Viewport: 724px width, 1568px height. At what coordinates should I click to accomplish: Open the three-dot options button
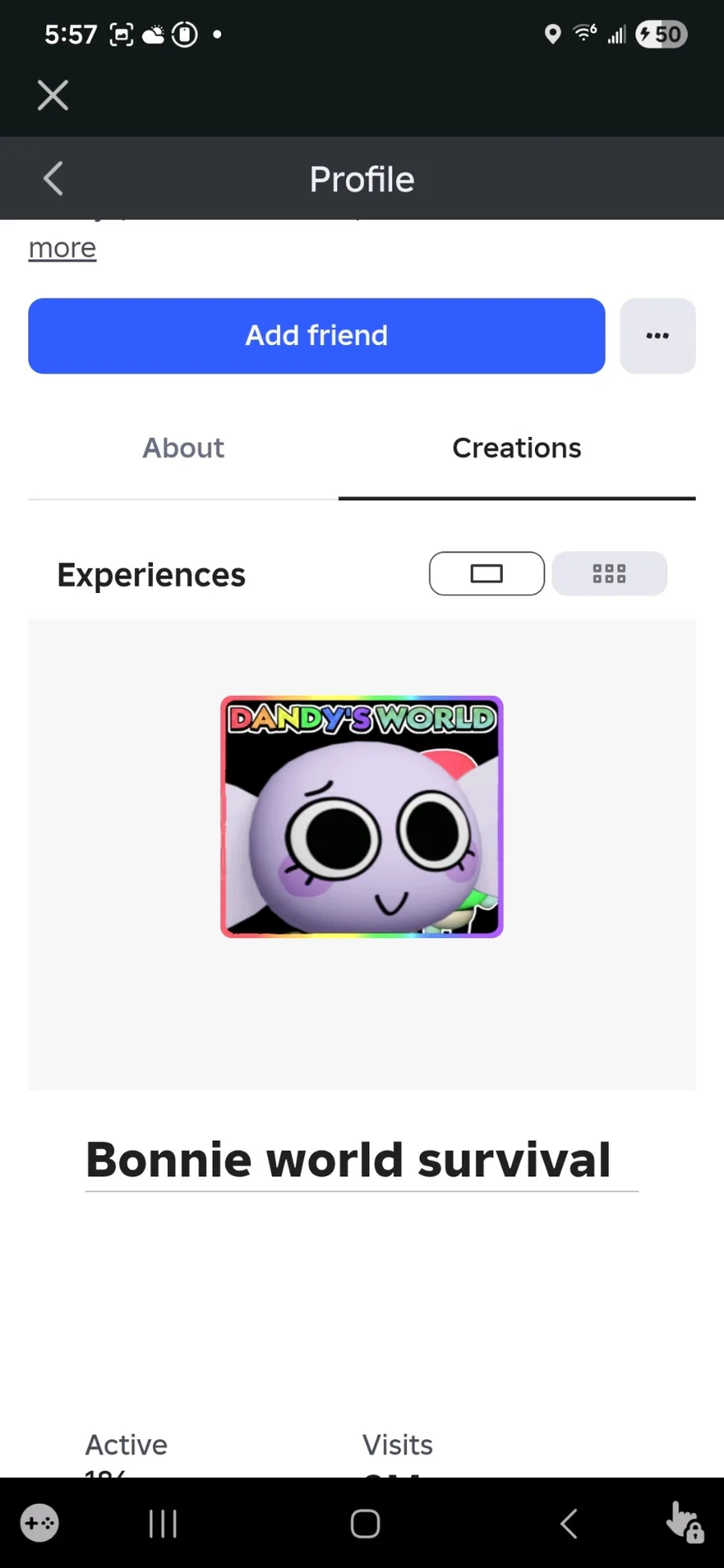click(657, 335)
